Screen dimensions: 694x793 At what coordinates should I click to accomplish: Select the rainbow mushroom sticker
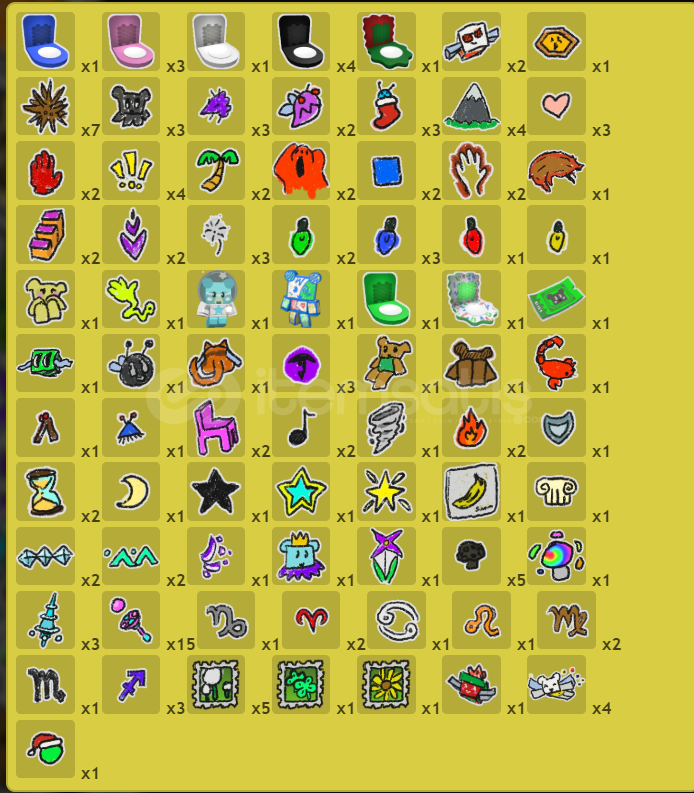556,556
